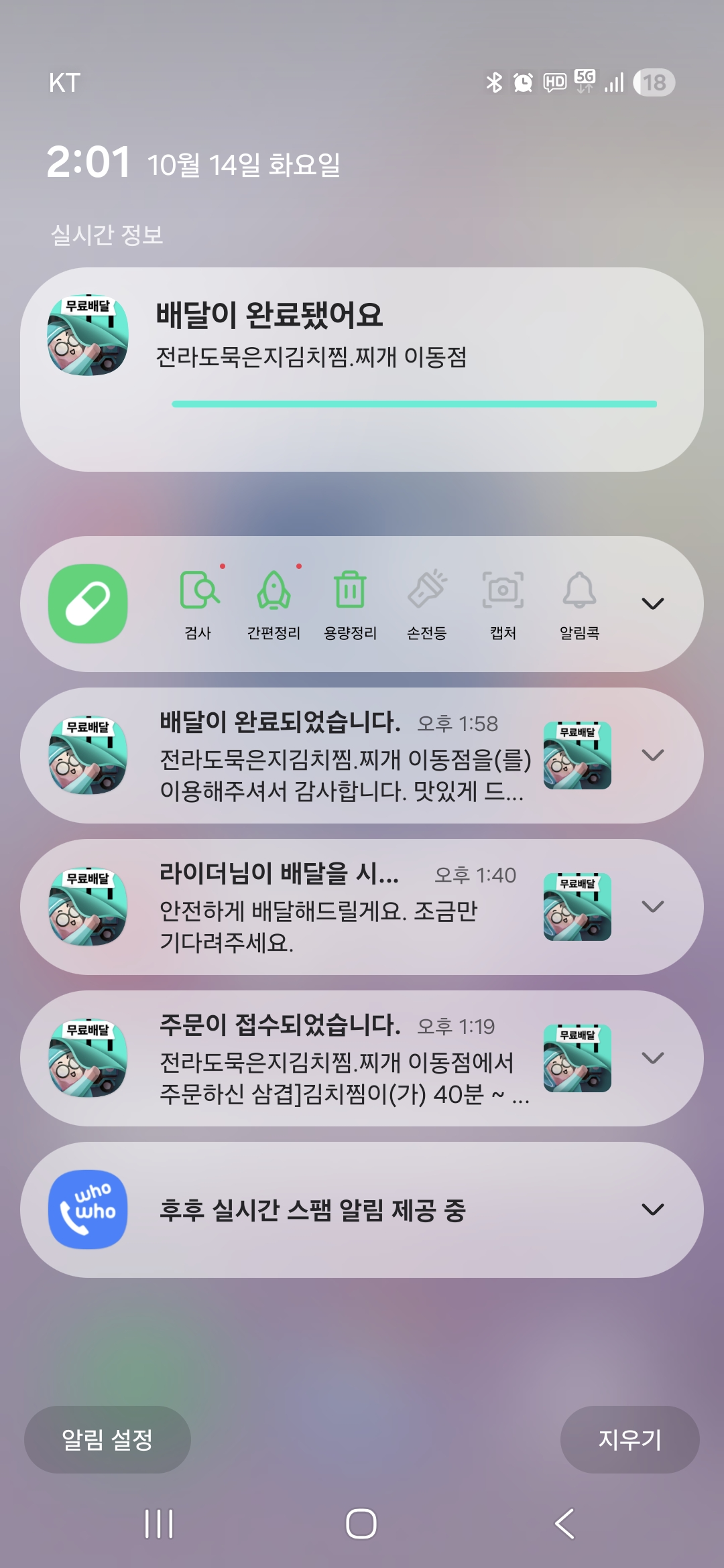Expand the green pill app shortcut bar
Screen dimensions: 724x1568
(652, 604)
